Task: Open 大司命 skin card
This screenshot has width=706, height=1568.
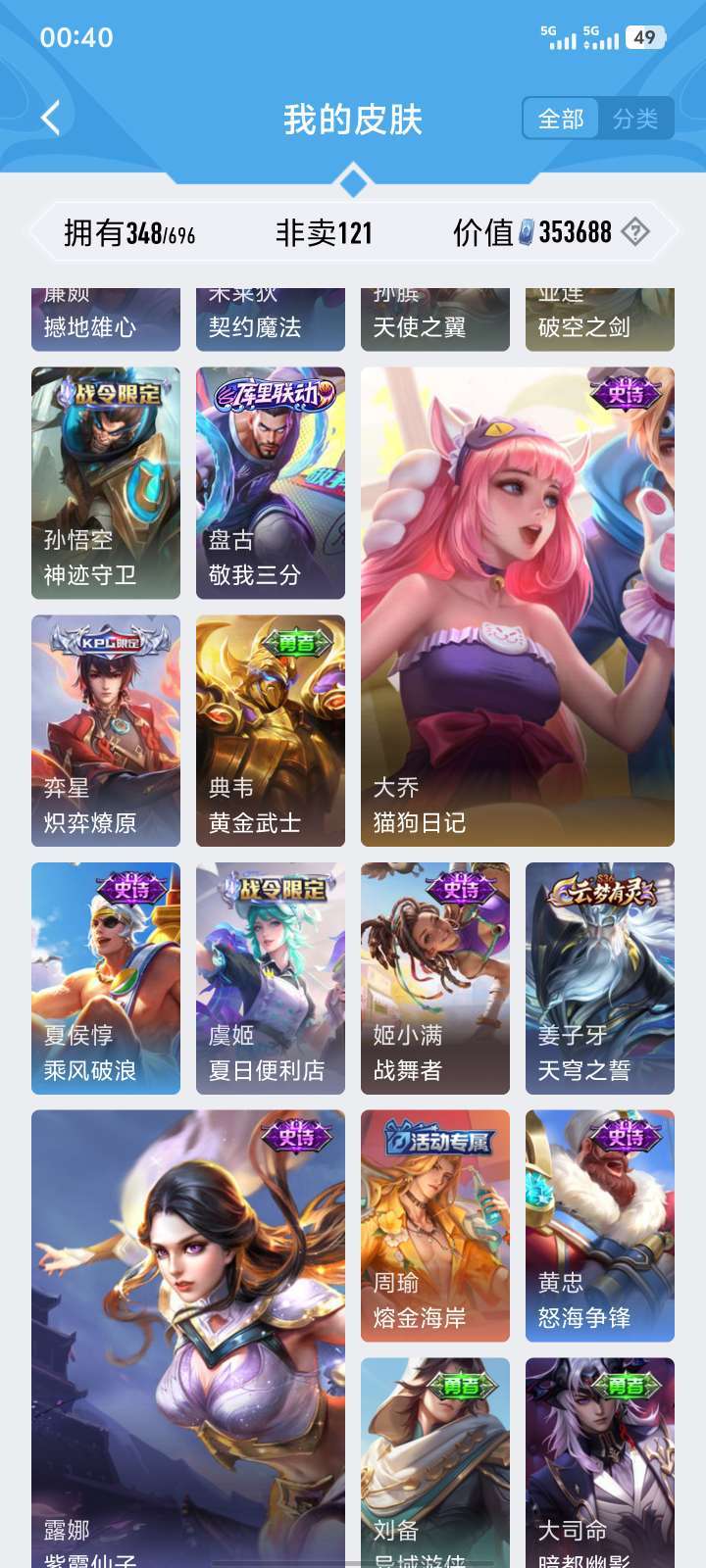Action: click(600, 1462)
